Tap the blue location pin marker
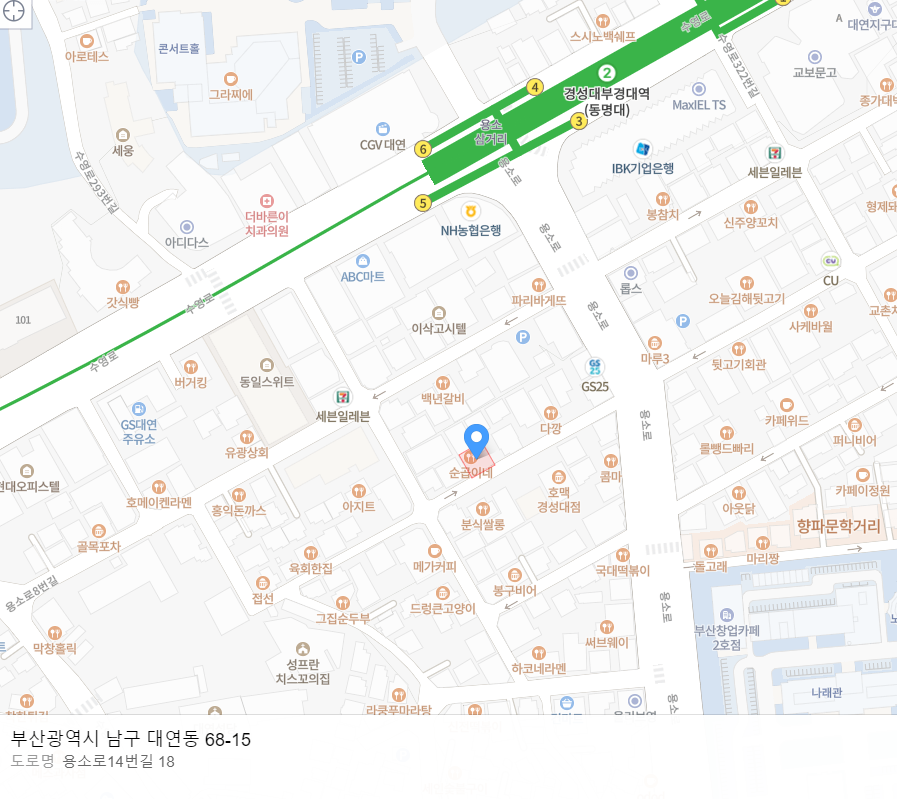The width and height of the screenshot is (897, 799). click(478, 439)
